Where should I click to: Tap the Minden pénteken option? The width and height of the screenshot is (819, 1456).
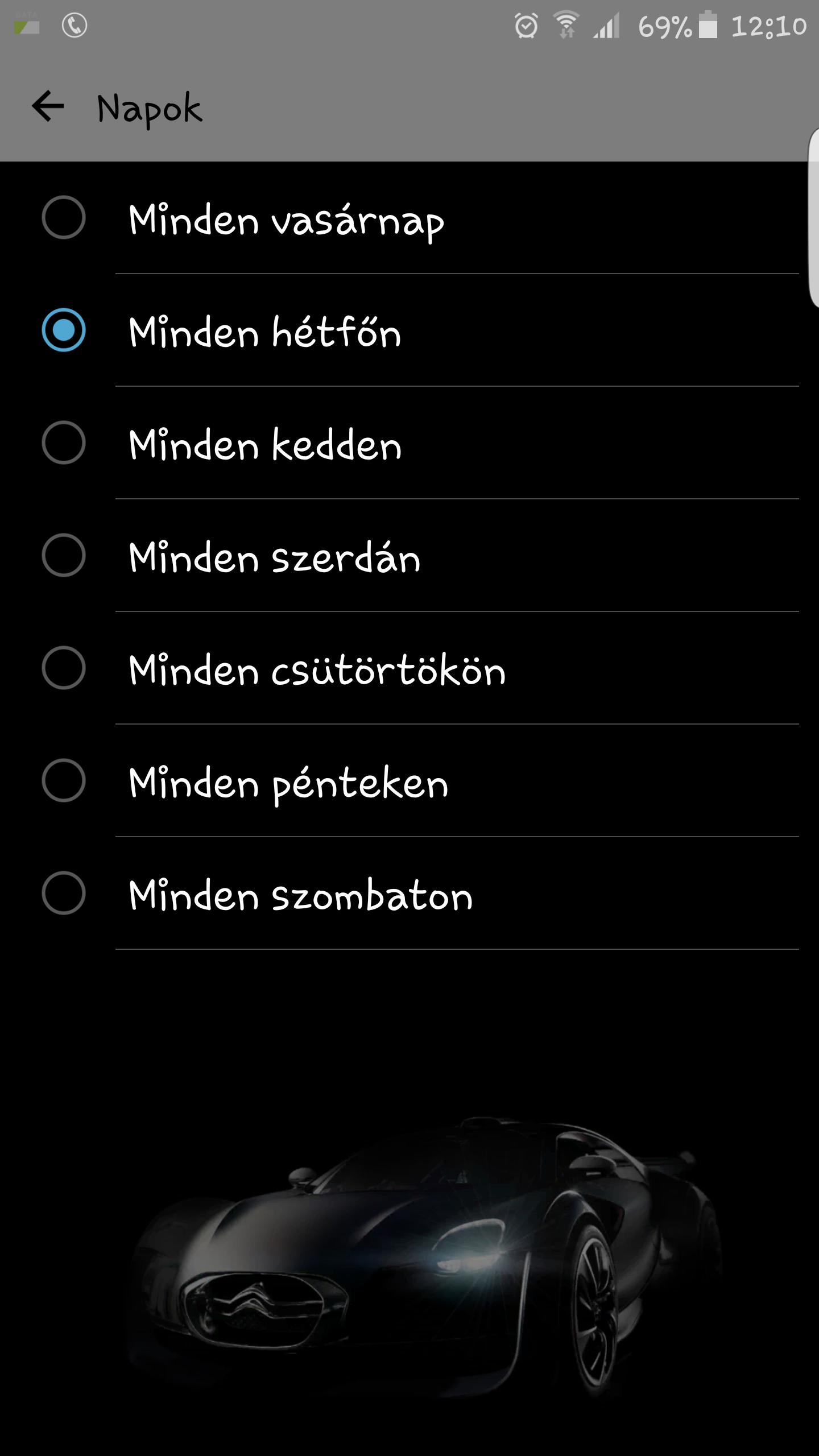pyautogui.click(x=409, y=781)
